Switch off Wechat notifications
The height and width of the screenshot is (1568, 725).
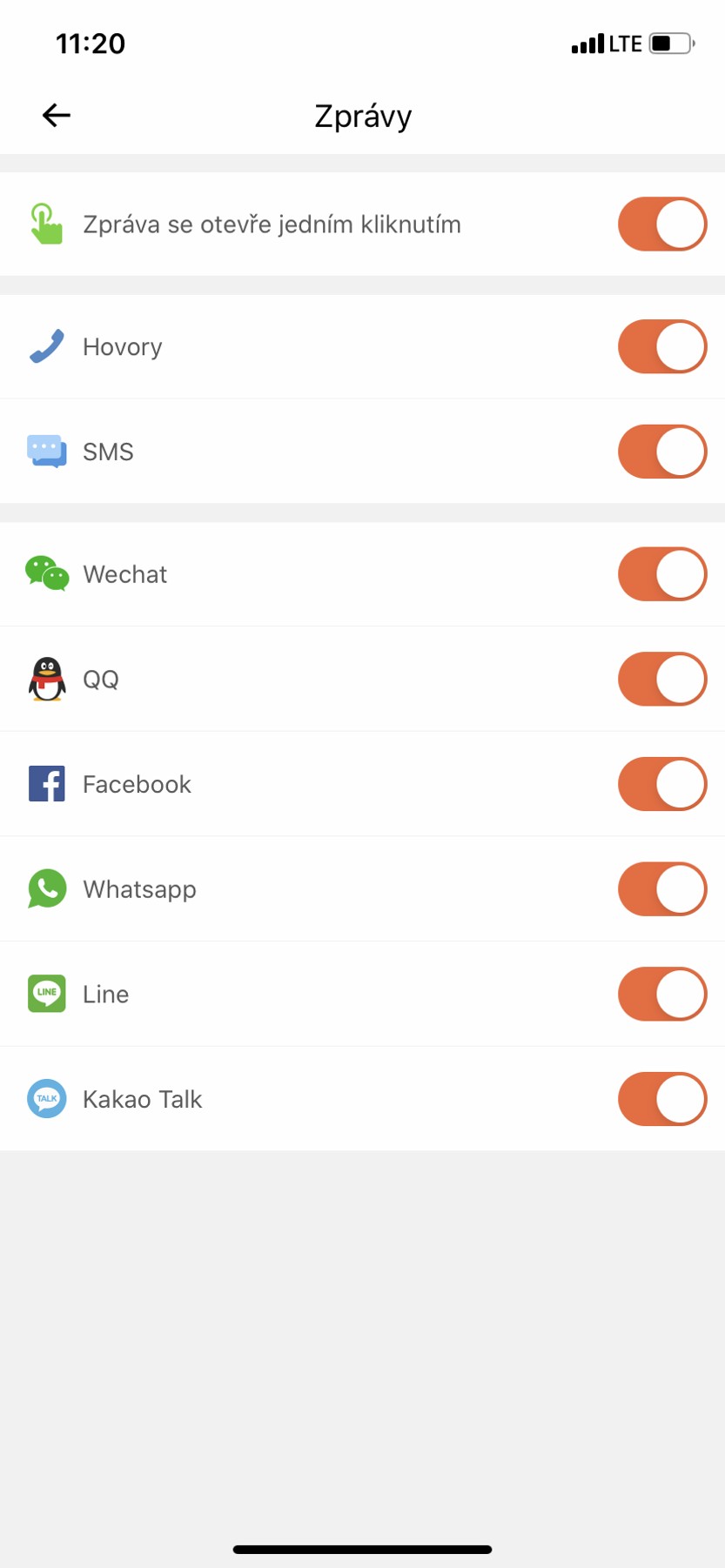click(x=661, y=574)
